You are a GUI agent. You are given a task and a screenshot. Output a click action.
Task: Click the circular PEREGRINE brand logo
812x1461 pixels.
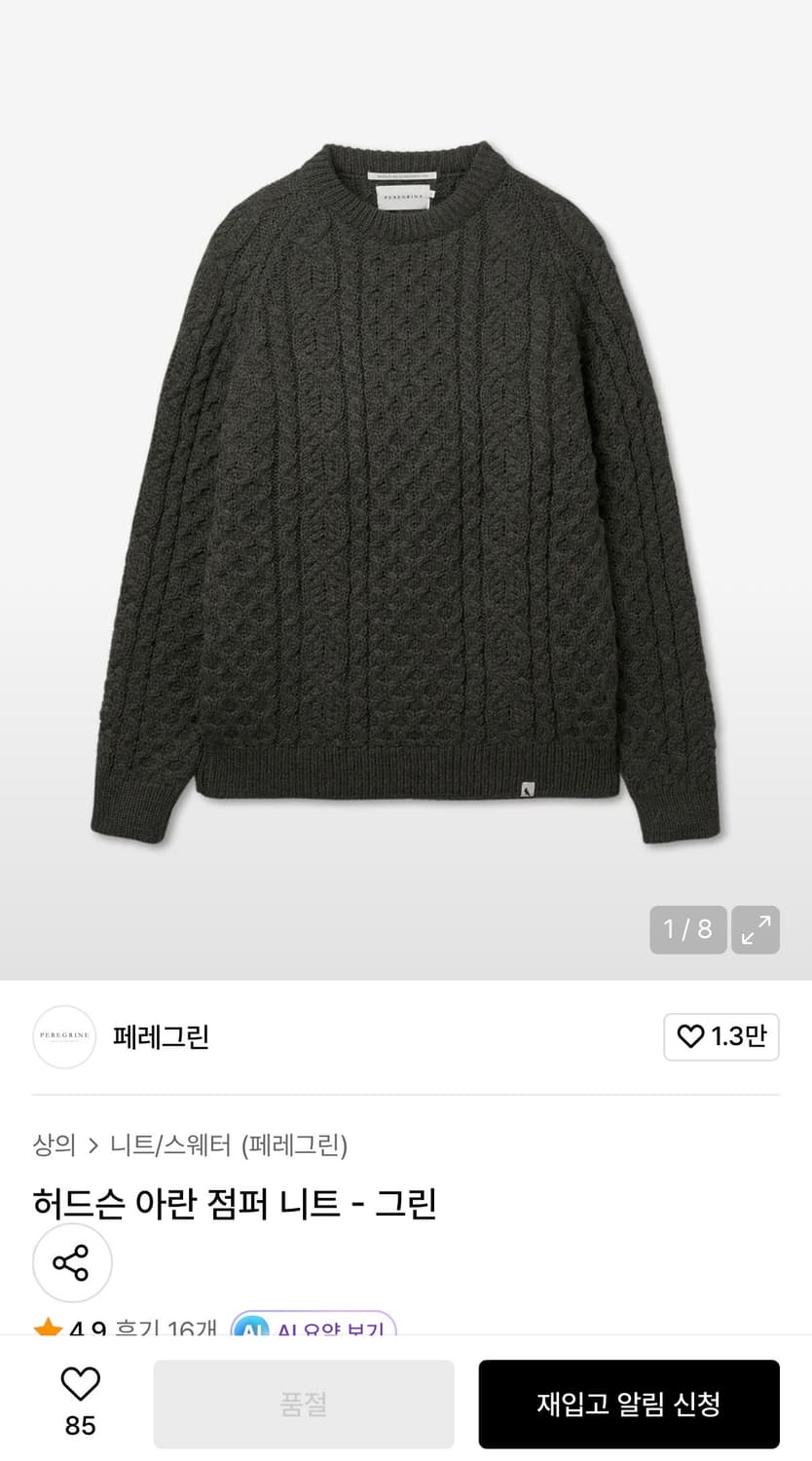[x=64, y=1037]
